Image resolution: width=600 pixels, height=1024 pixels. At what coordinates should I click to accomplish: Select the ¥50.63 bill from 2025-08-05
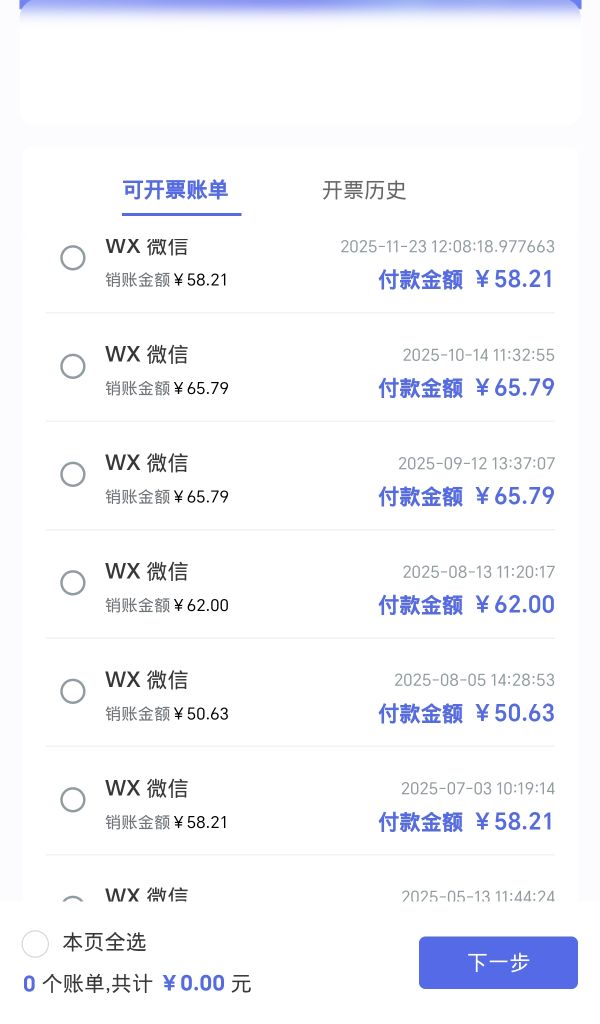pyautogui.click(x=73, y=691)
